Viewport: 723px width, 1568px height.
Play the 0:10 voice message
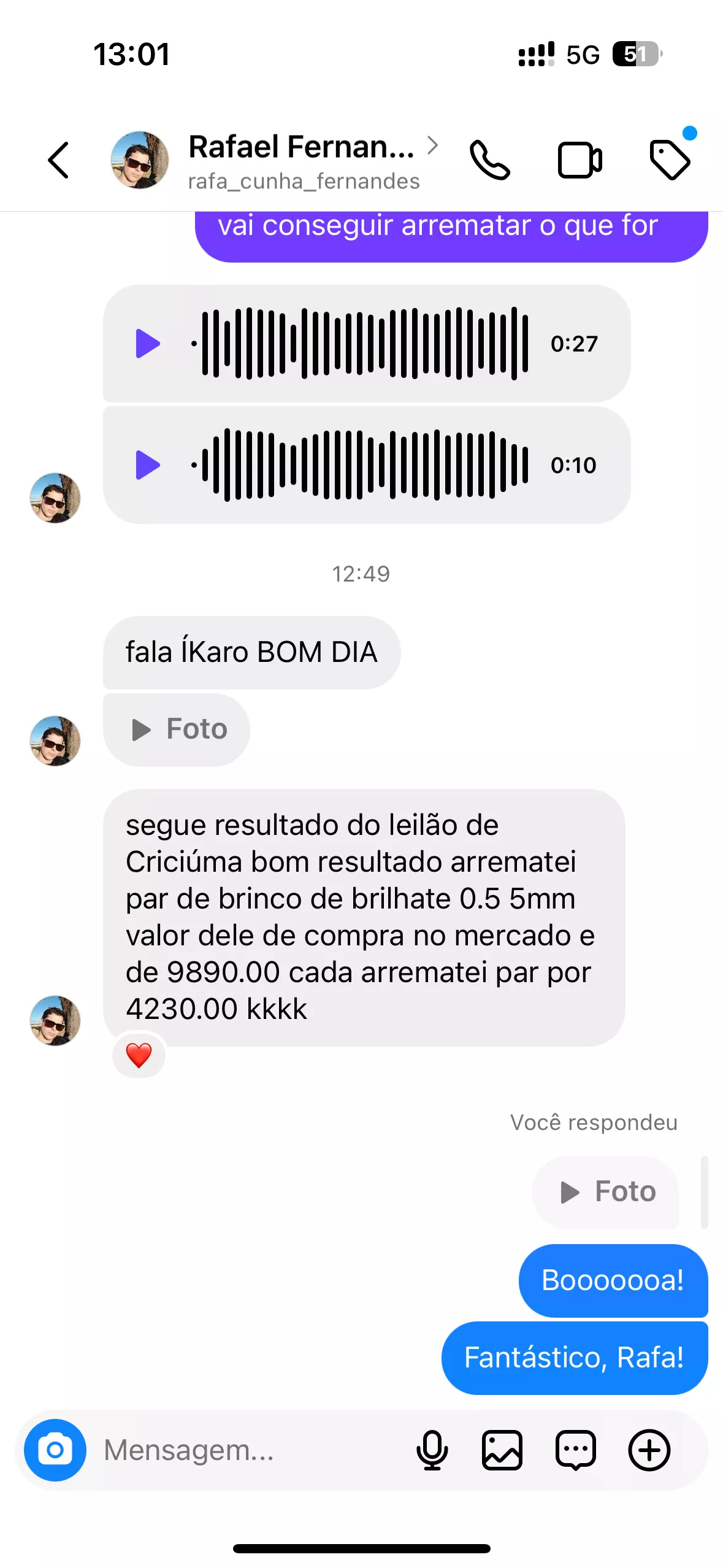coord(147,465)
